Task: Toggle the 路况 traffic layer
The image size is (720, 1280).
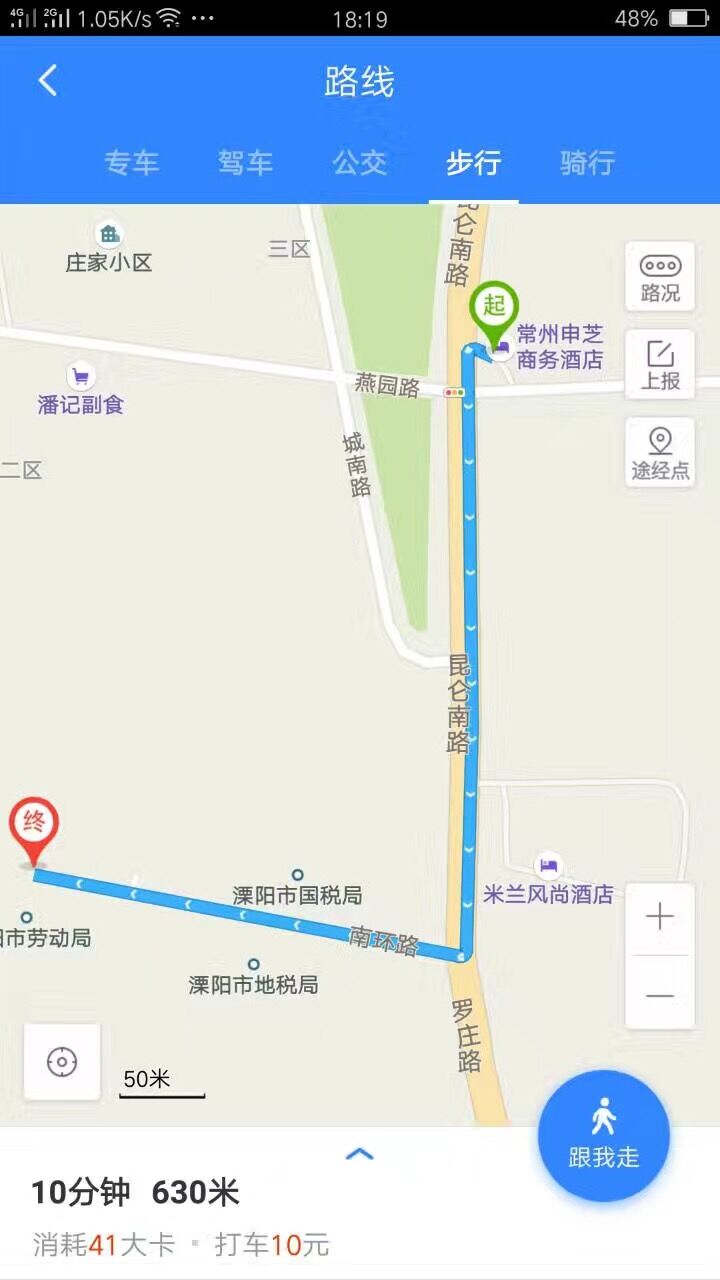Action: (660, 277)
